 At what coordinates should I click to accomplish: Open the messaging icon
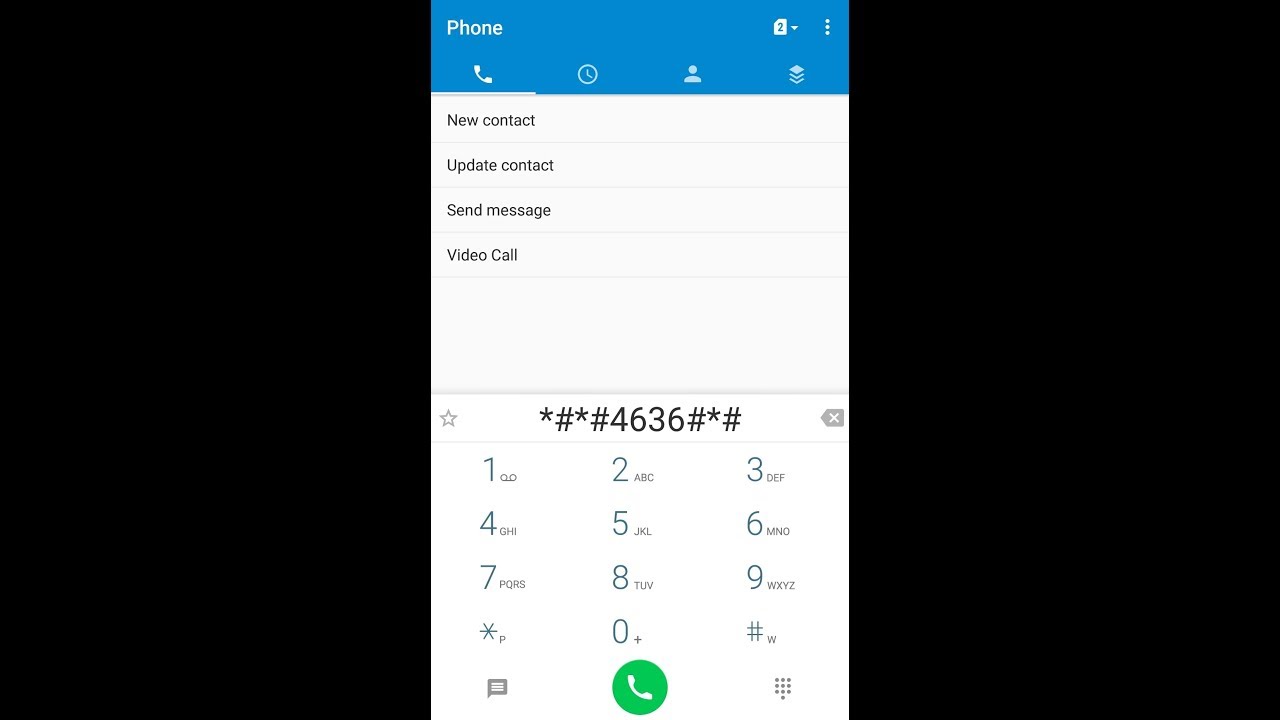click(497, 688)
